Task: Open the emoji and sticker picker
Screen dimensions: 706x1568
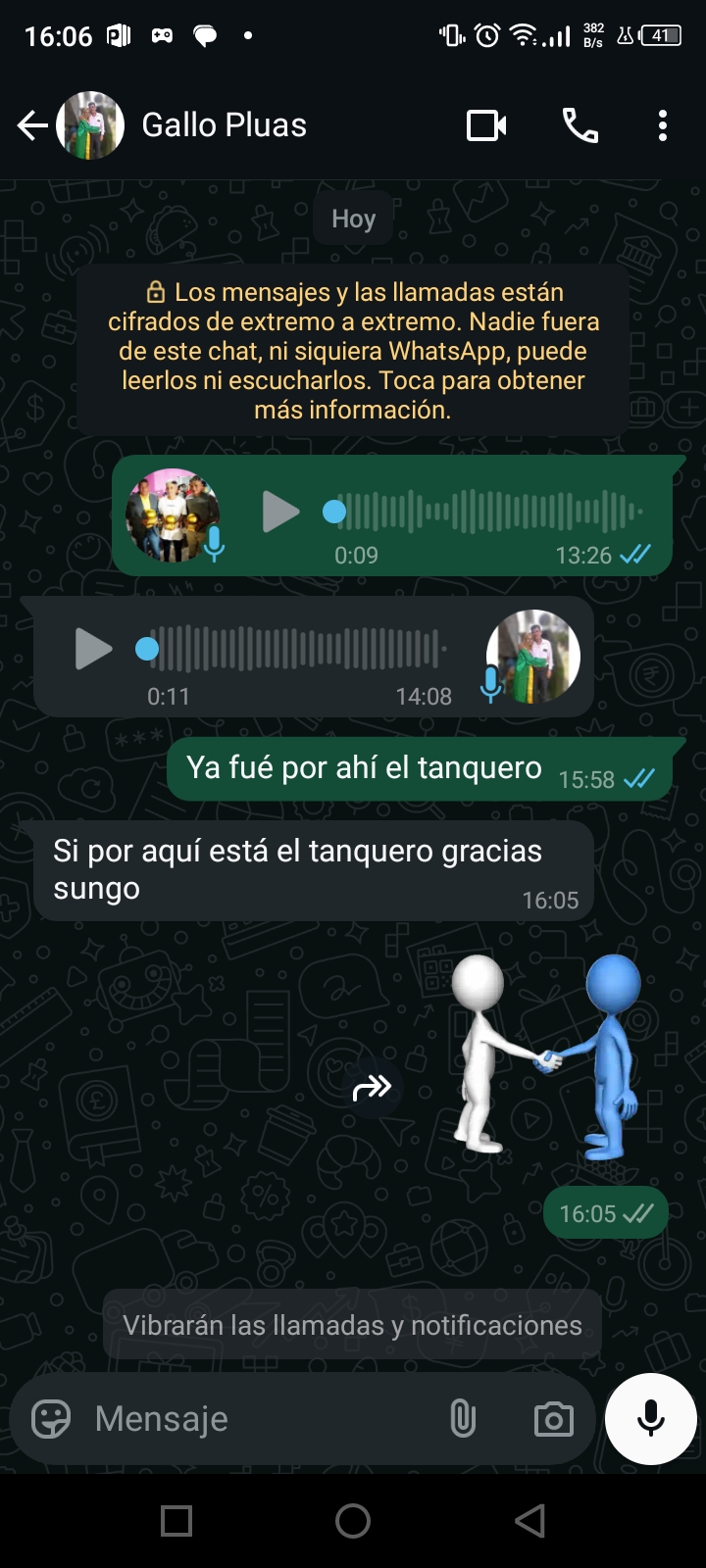Action: click(x=51, y=1419)
